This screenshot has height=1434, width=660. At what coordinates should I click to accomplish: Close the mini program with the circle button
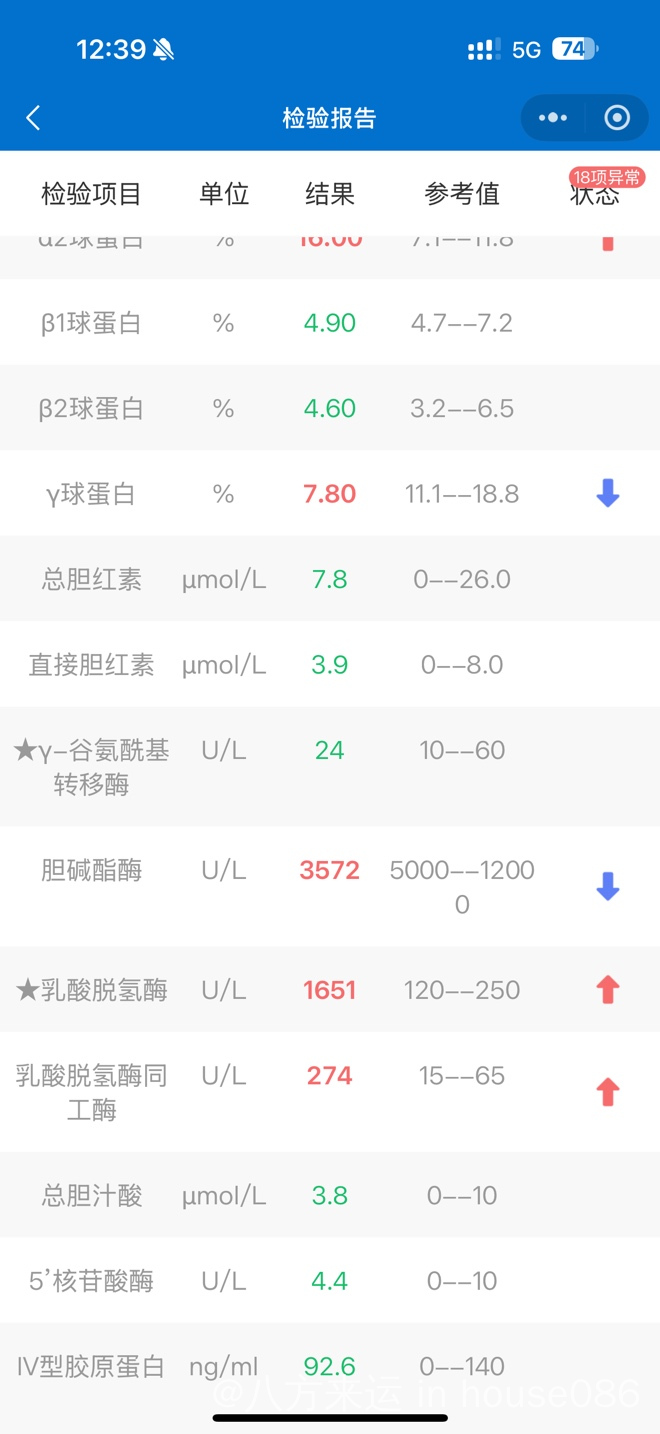(x=617, y=118)
